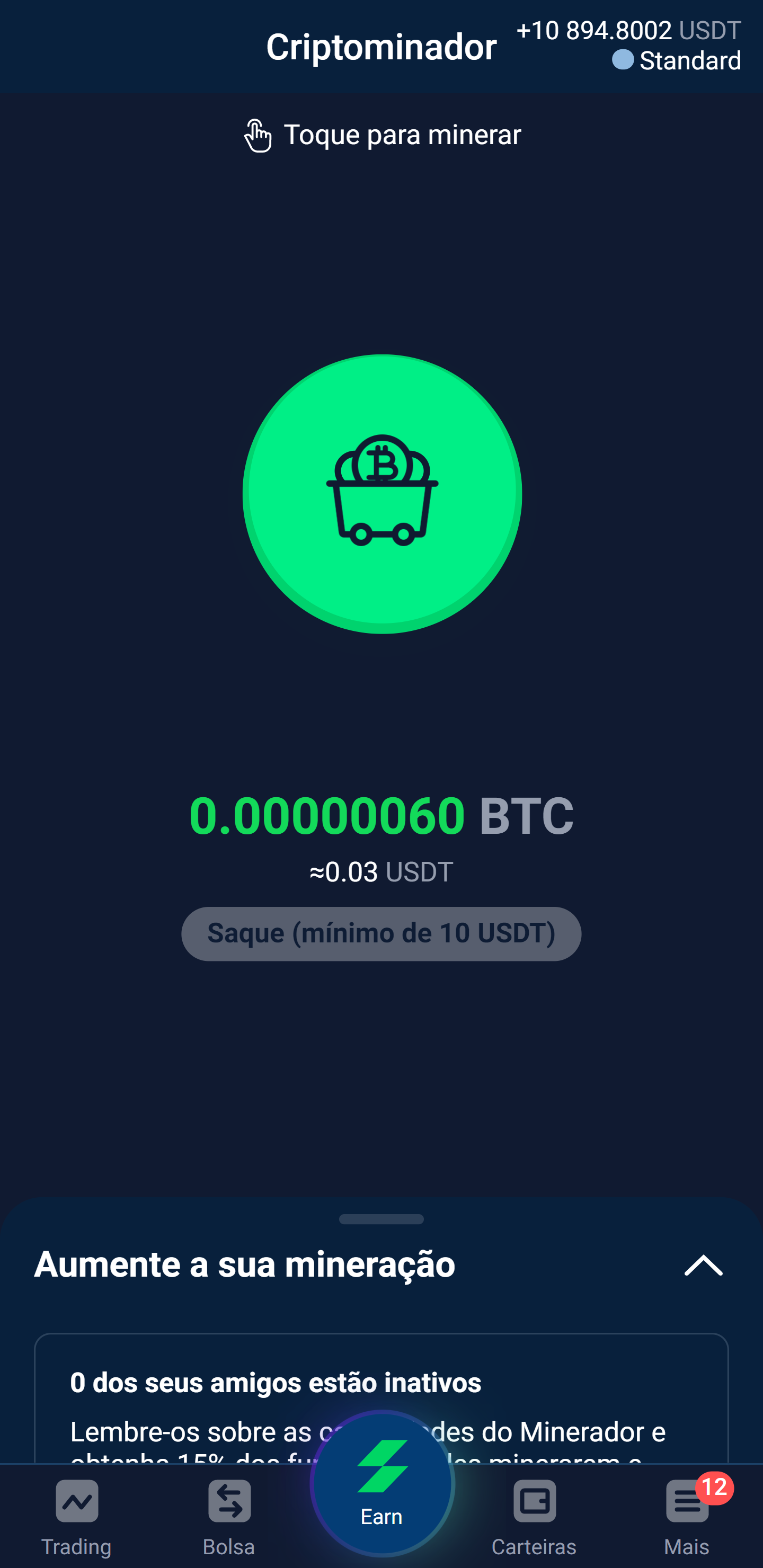Open the inactive friends reminder card
The height and width of the screenshot is (1568, 763).
tap(381, 1399)
